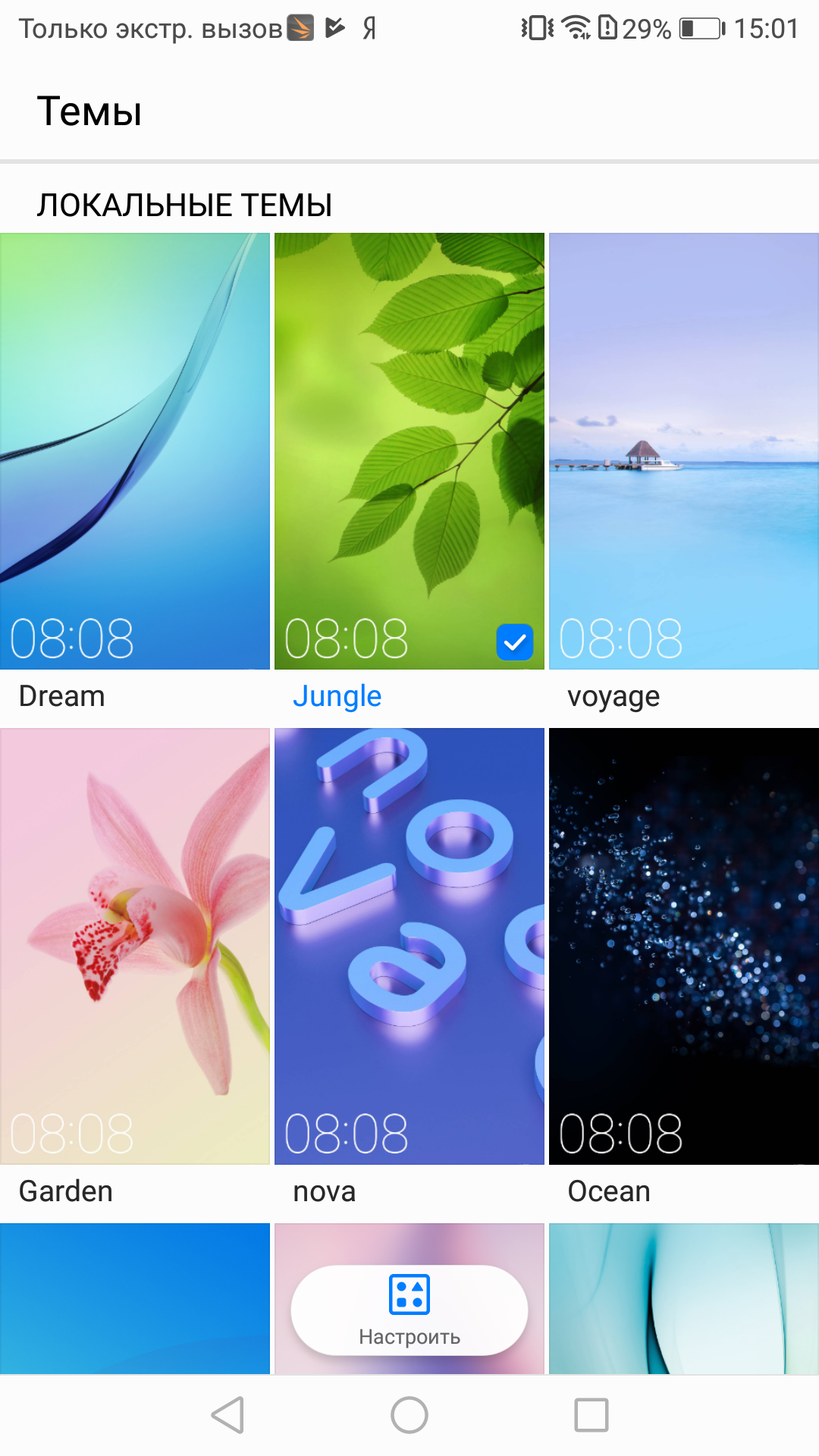Open the Jungle theme preview
The image size is (819, 1456).
point(409,451)
